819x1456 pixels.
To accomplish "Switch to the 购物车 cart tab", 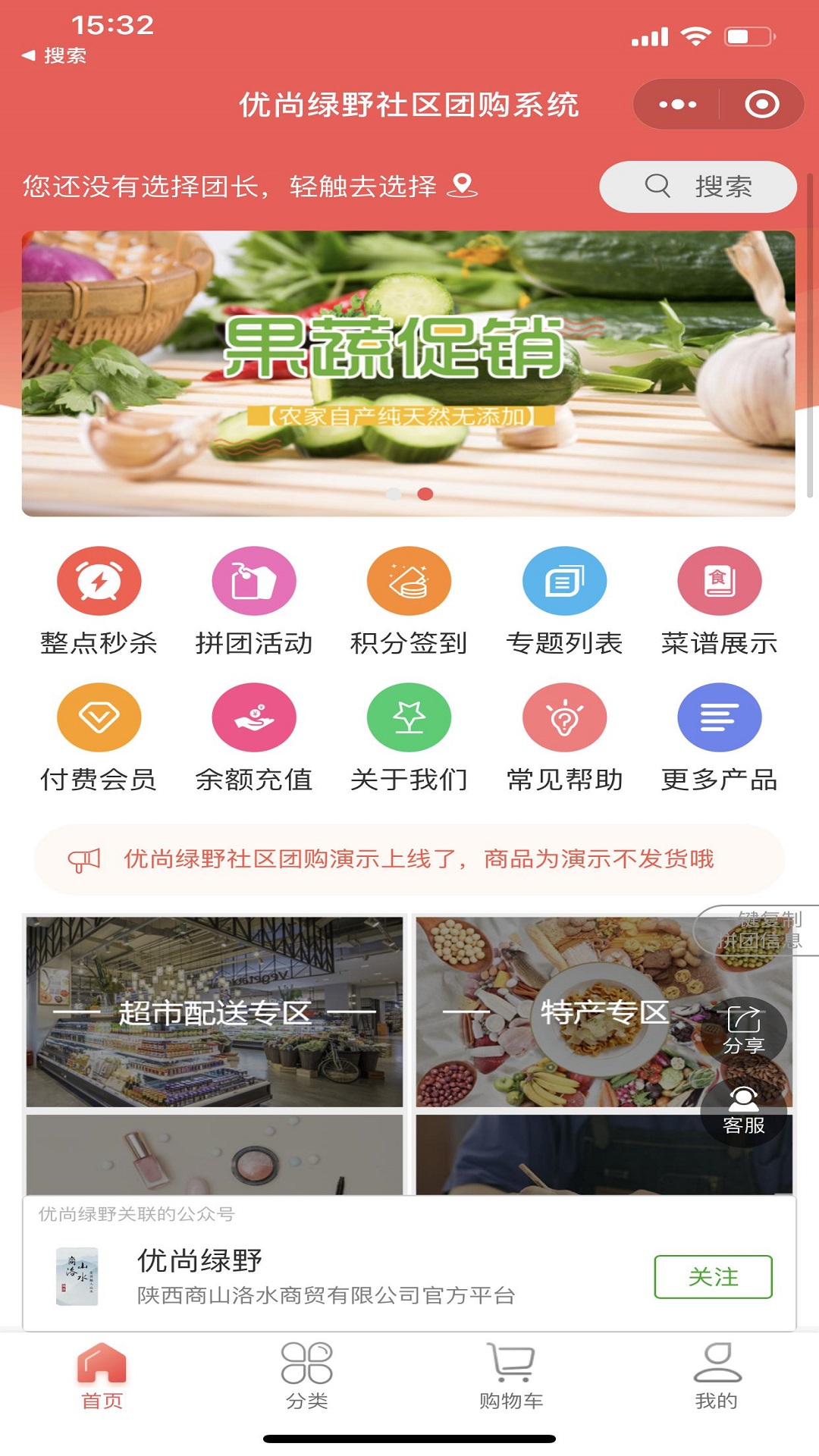I will (511, 1376).
